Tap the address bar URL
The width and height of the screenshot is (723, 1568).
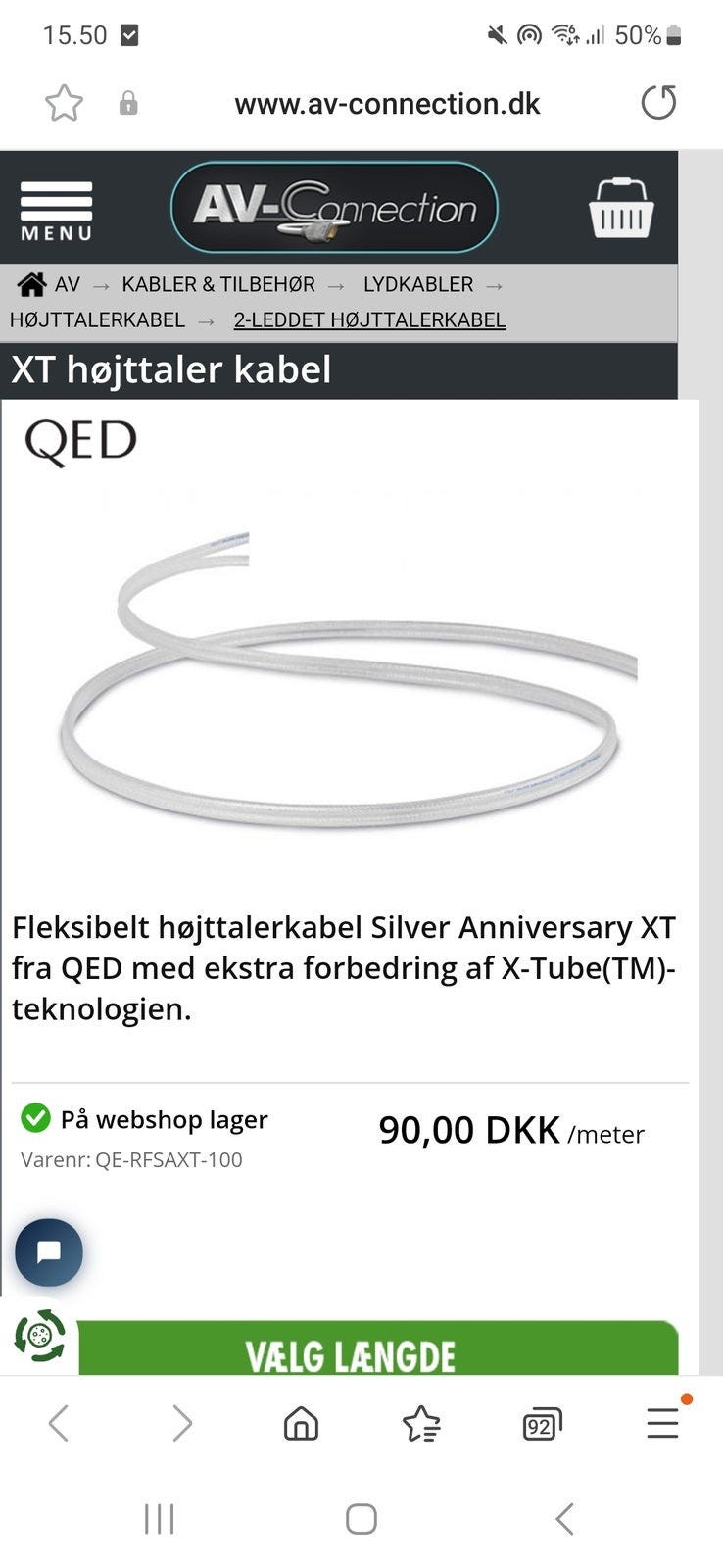tap(387, 104)
